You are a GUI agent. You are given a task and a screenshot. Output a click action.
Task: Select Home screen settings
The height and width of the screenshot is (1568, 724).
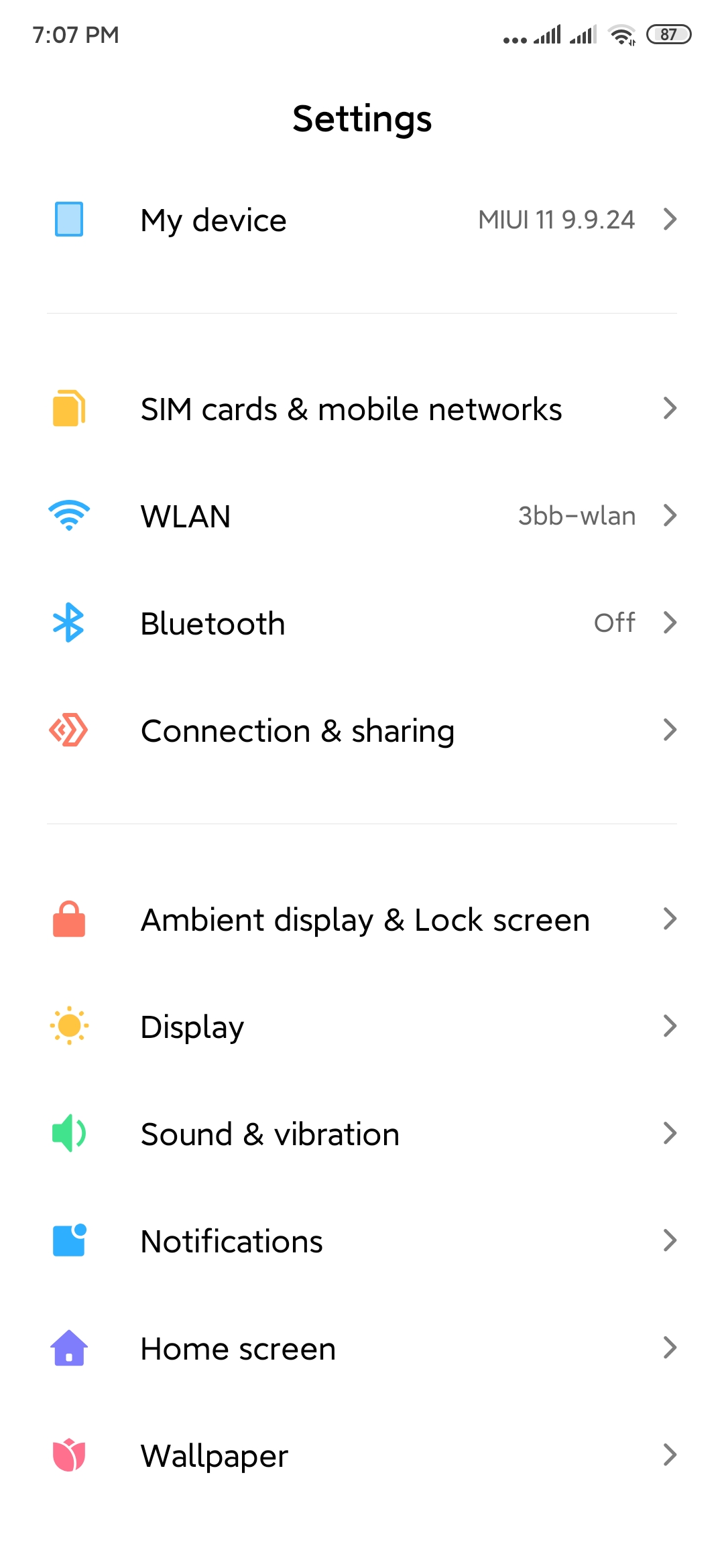(362, 1348)
